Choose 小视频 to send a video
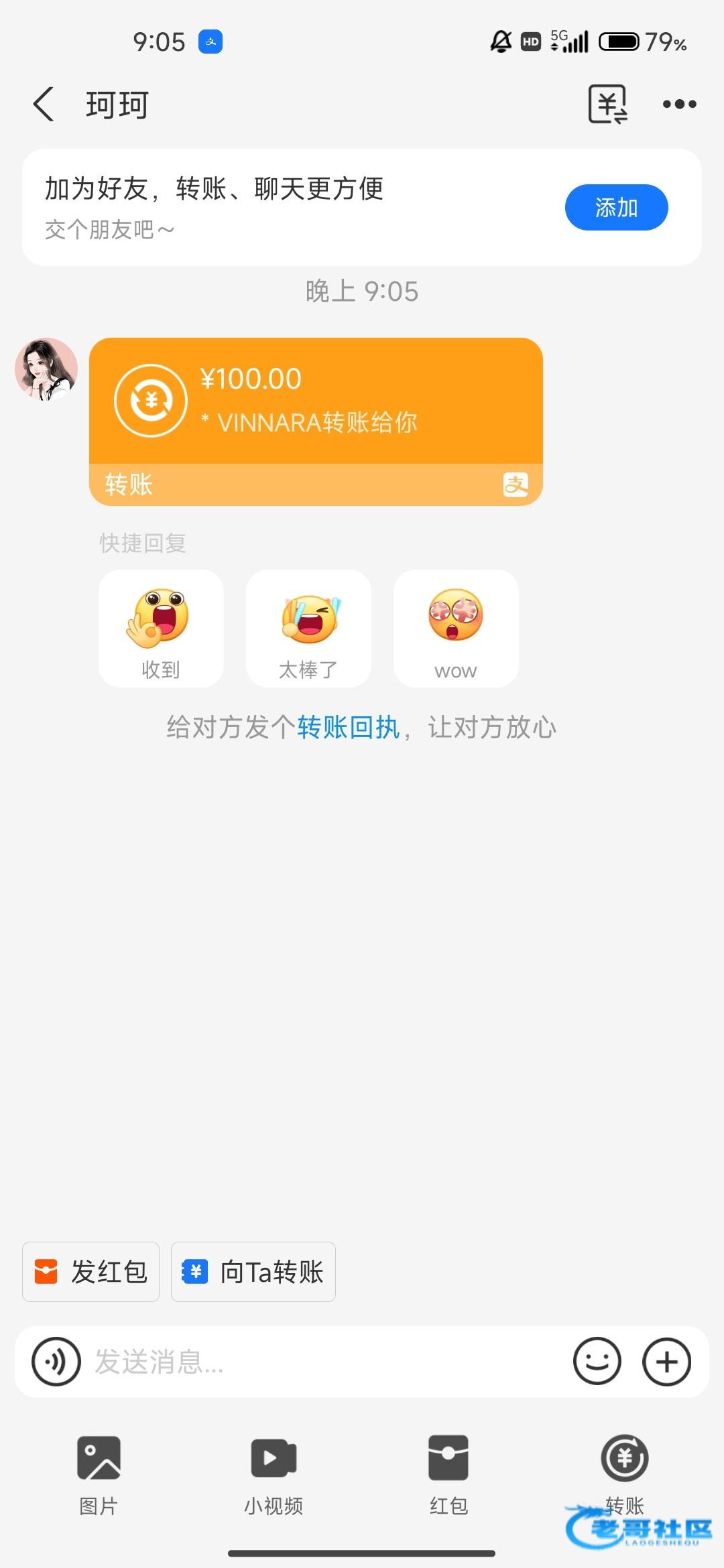This screenshot has height=1568, width=724. tap(274, 1473)
